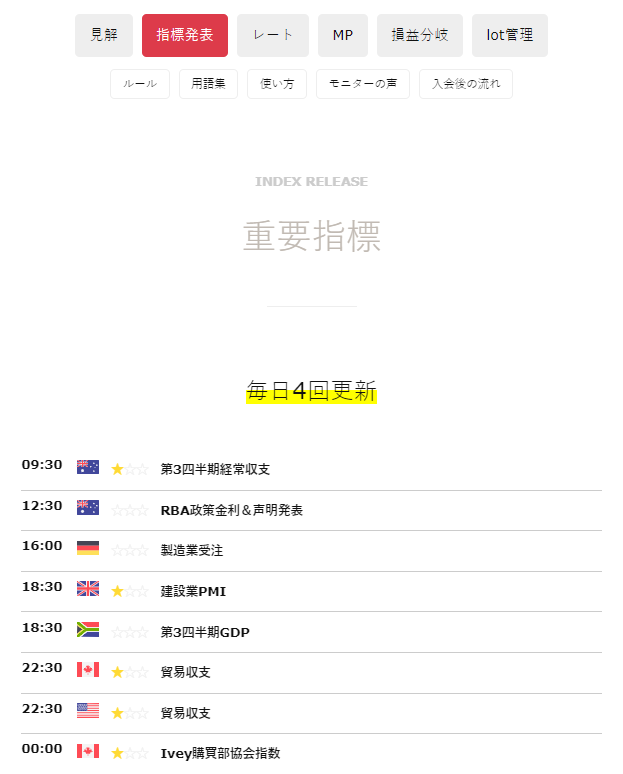Open モニターの声 testimonials
The width and height of the screenshot is (623, 774).
click(x=363, y=84)
